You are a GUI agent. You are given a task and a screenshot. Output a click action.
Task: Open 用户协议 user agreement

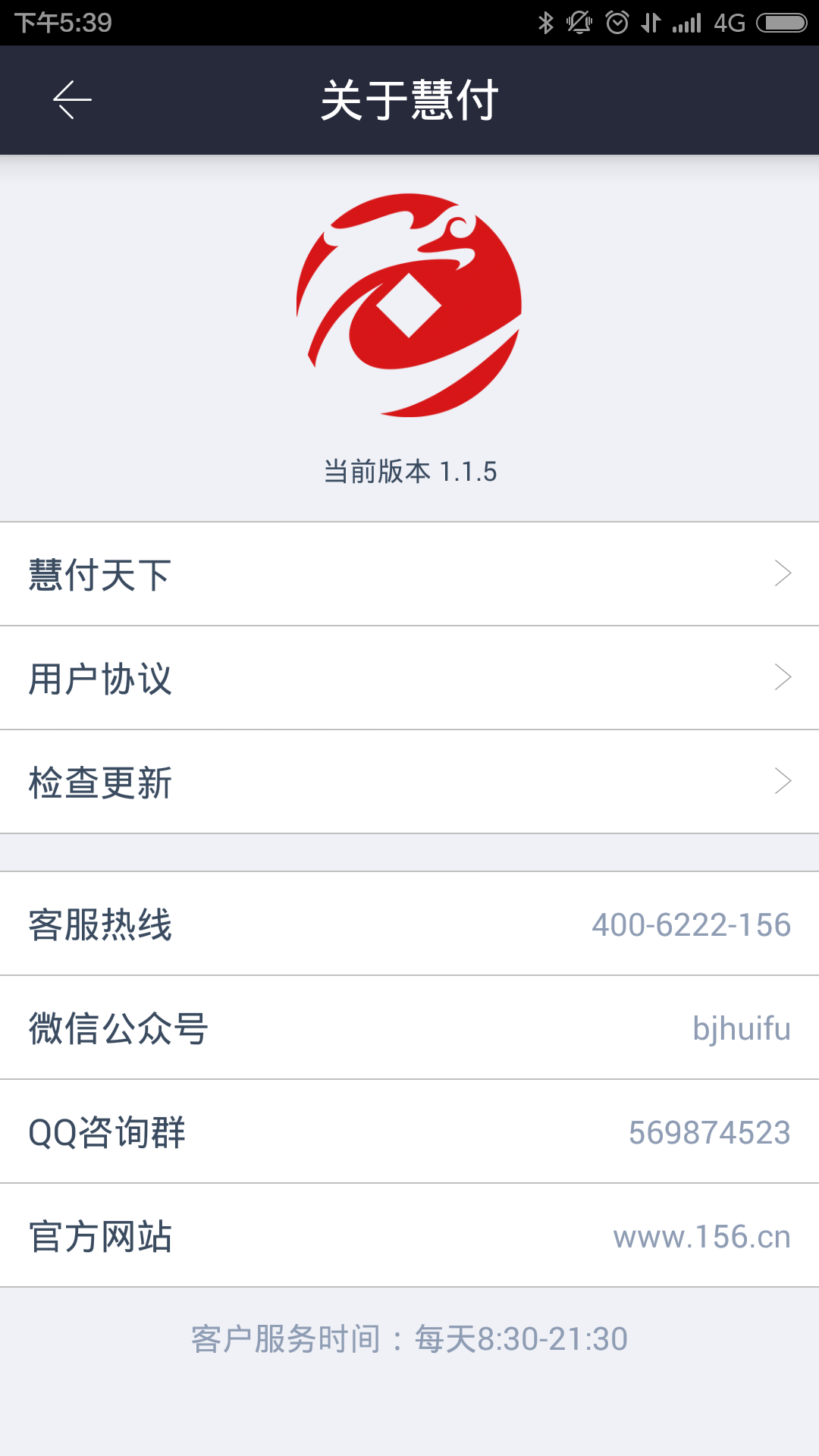409,678
